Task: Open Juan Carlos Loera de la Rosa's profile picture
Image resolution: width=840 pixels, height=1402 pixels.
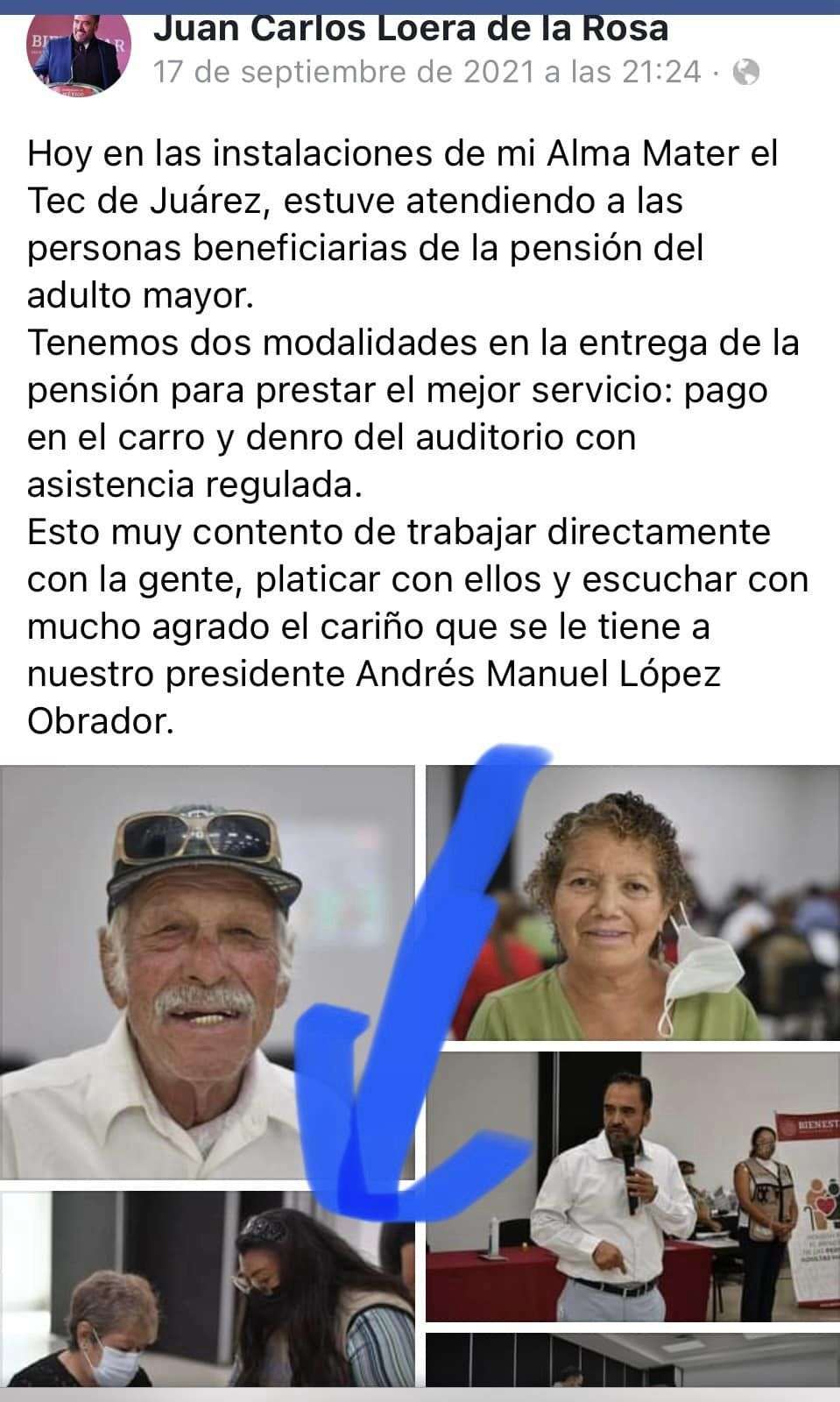Action: (80, 54)
